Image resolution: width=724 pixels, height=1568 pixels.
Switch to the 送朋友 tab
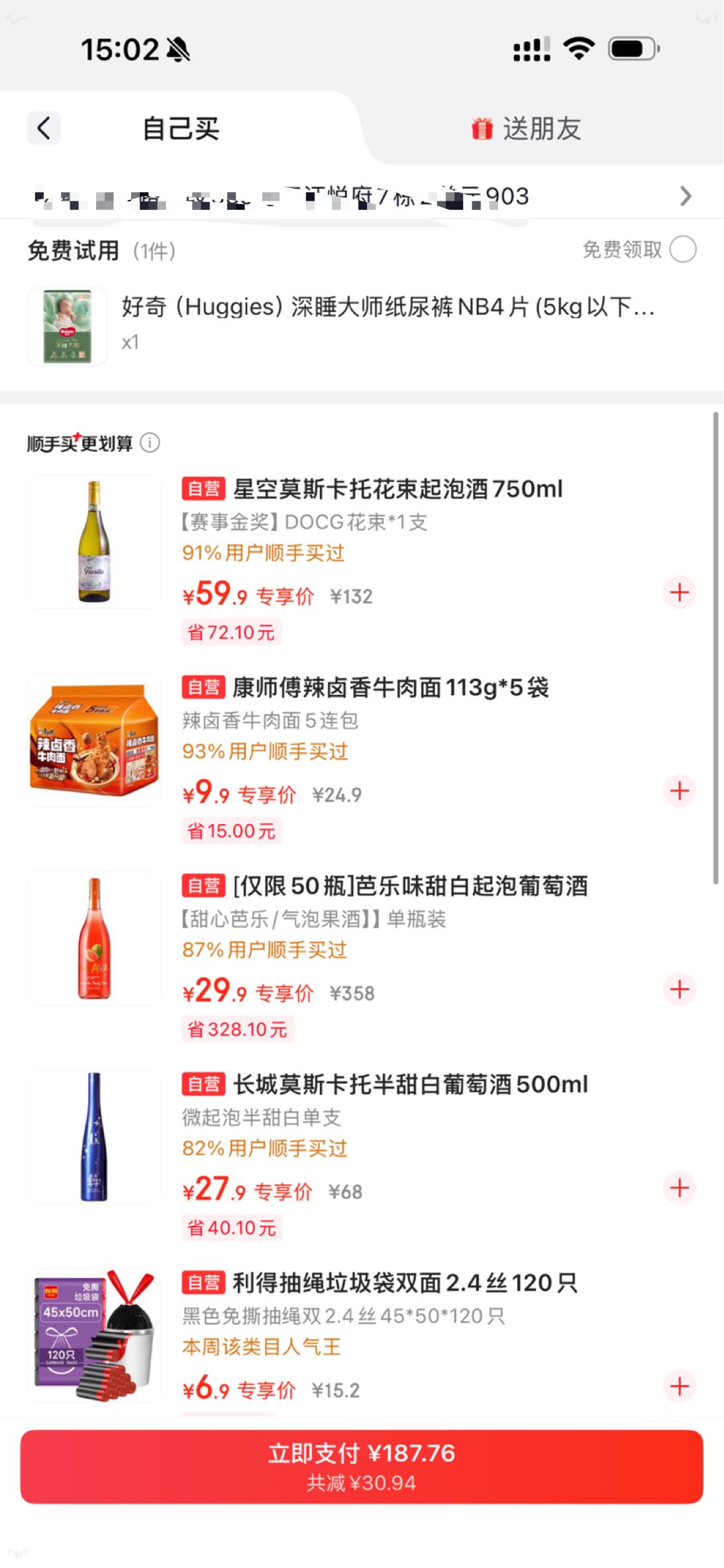coord(527,129)
